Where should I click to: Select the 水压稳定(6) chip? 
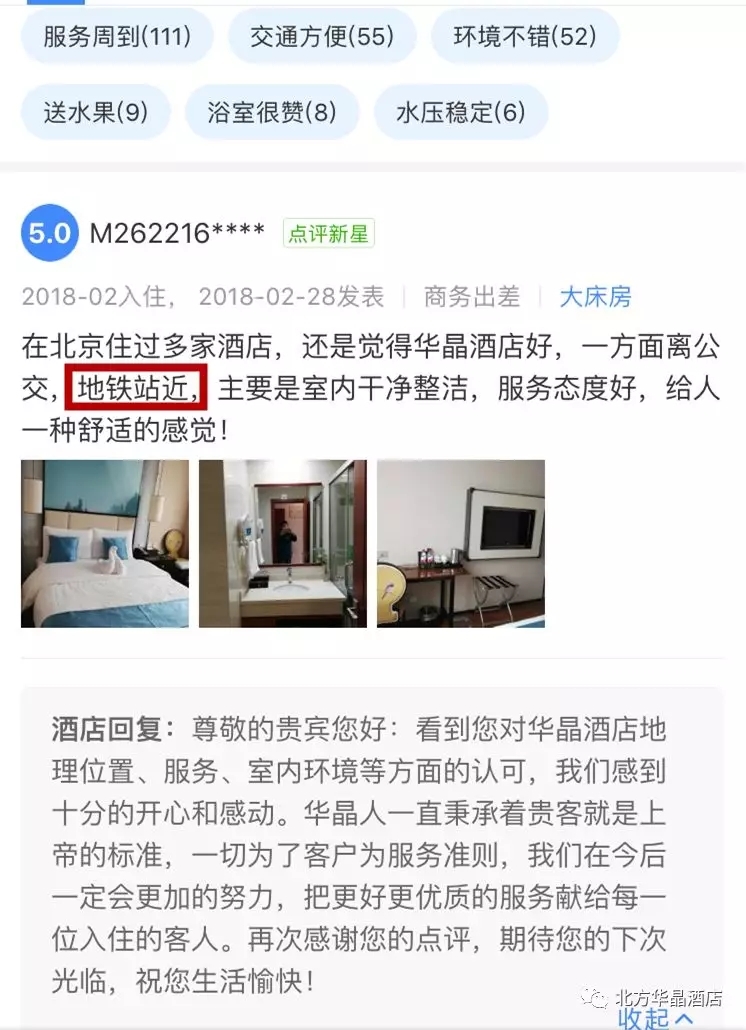pyautogui.click(x=460, y=112)
